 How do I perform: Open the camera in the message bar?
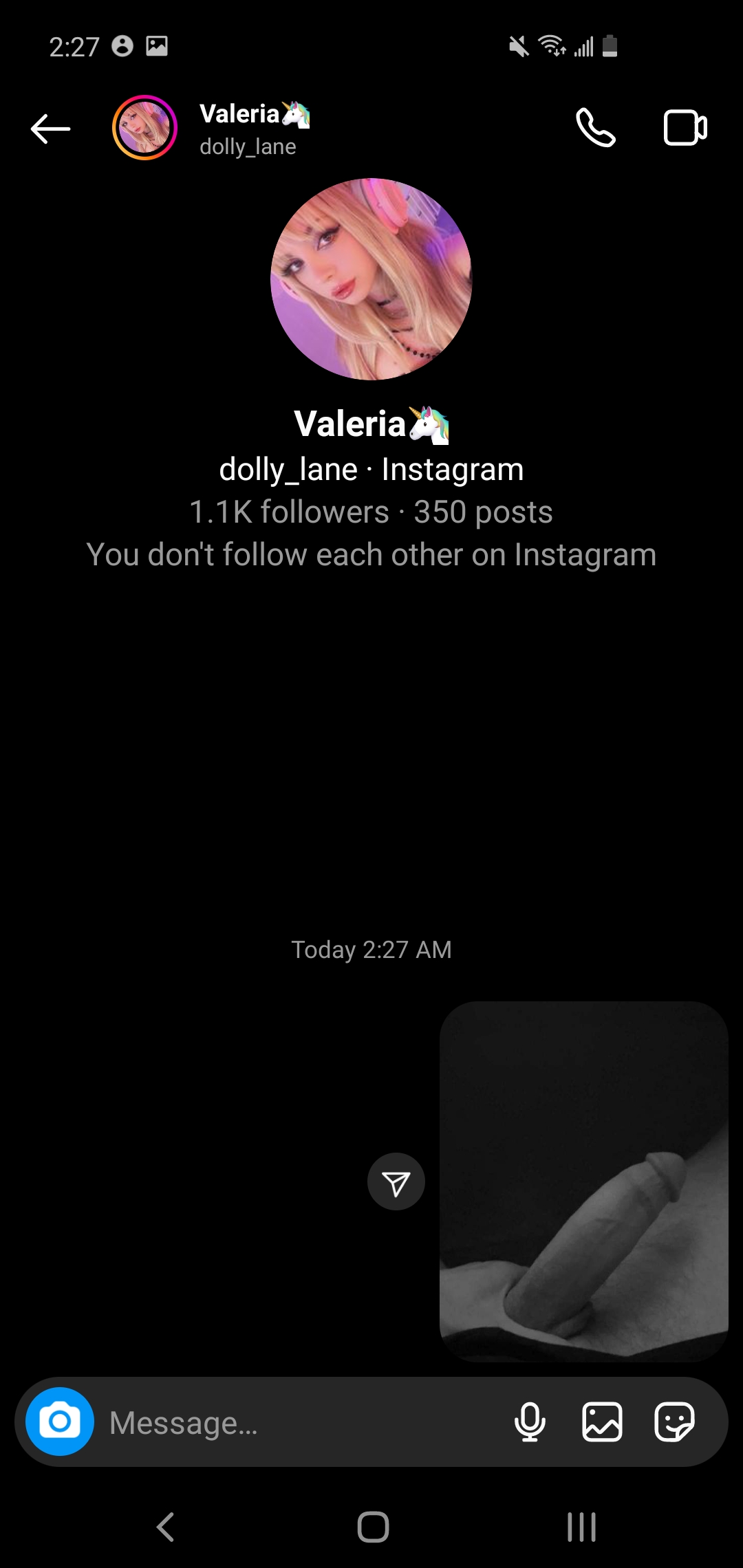[x=60, y=1422]
